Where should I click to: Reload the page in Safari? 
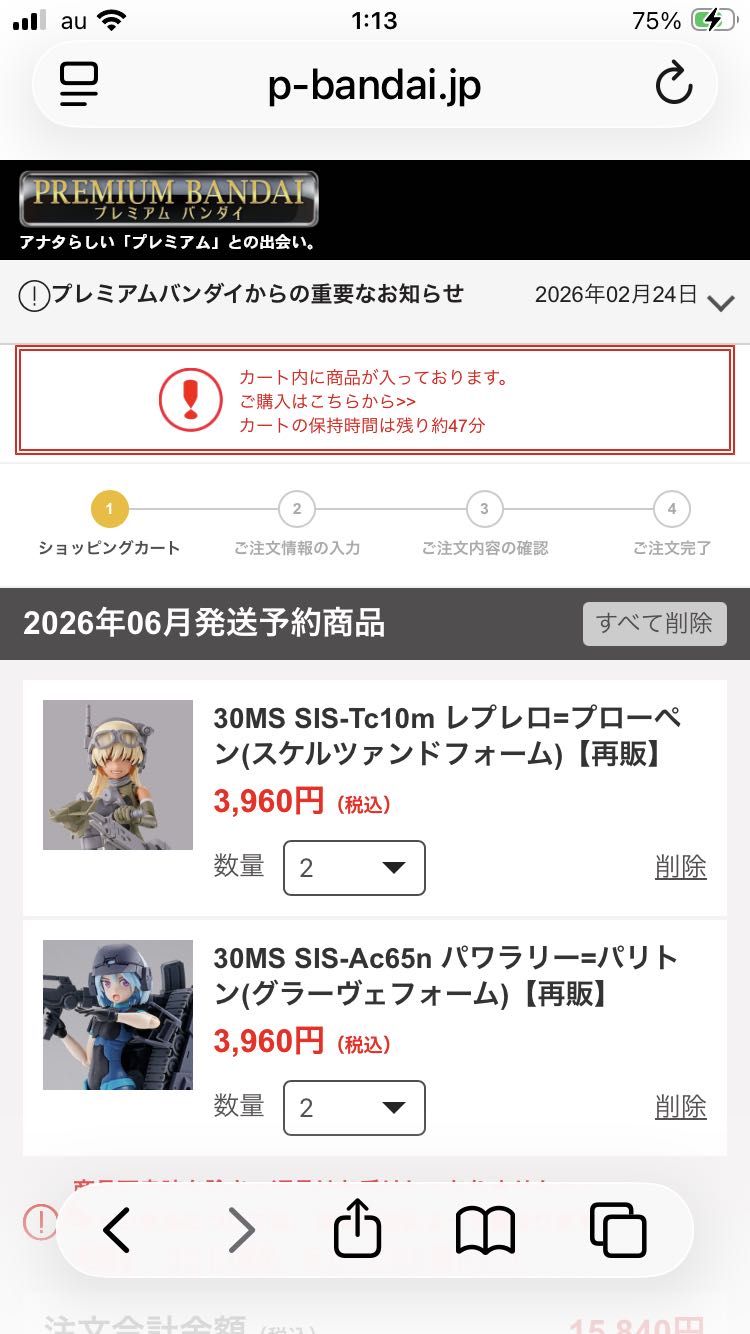(674, 84)
